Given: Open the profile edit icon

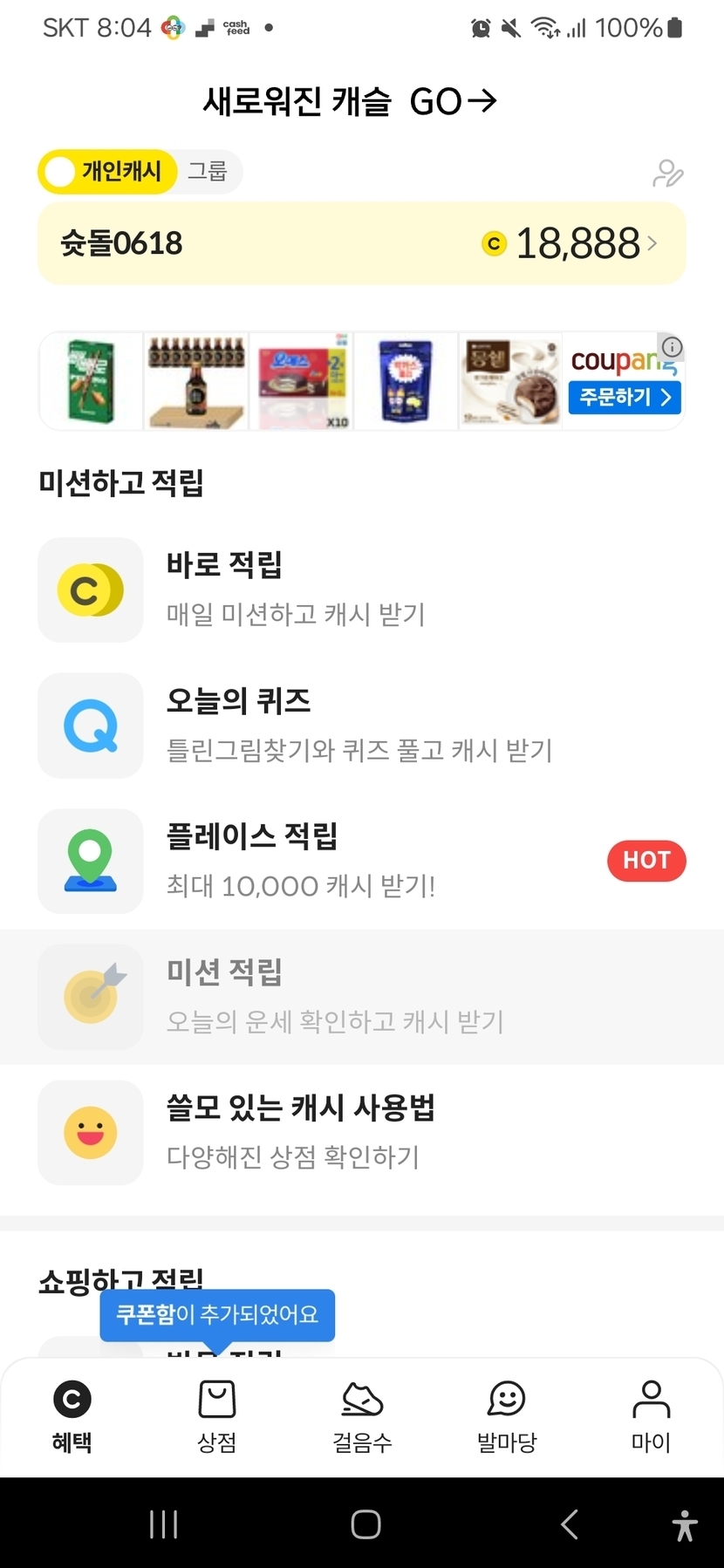Looking at the screenshot, I should point(667,174).
